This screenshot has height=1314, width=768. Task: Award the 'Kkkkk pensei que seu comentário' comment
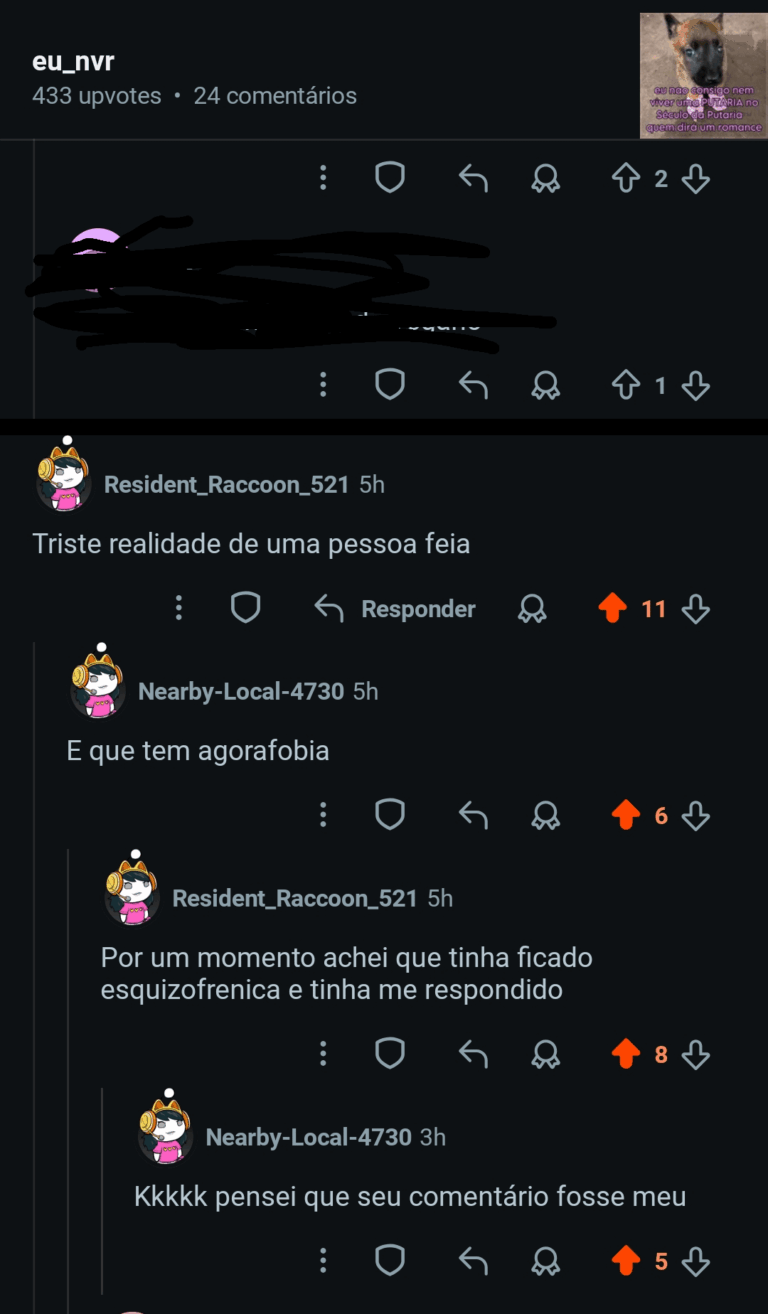tap(545, 1262)
